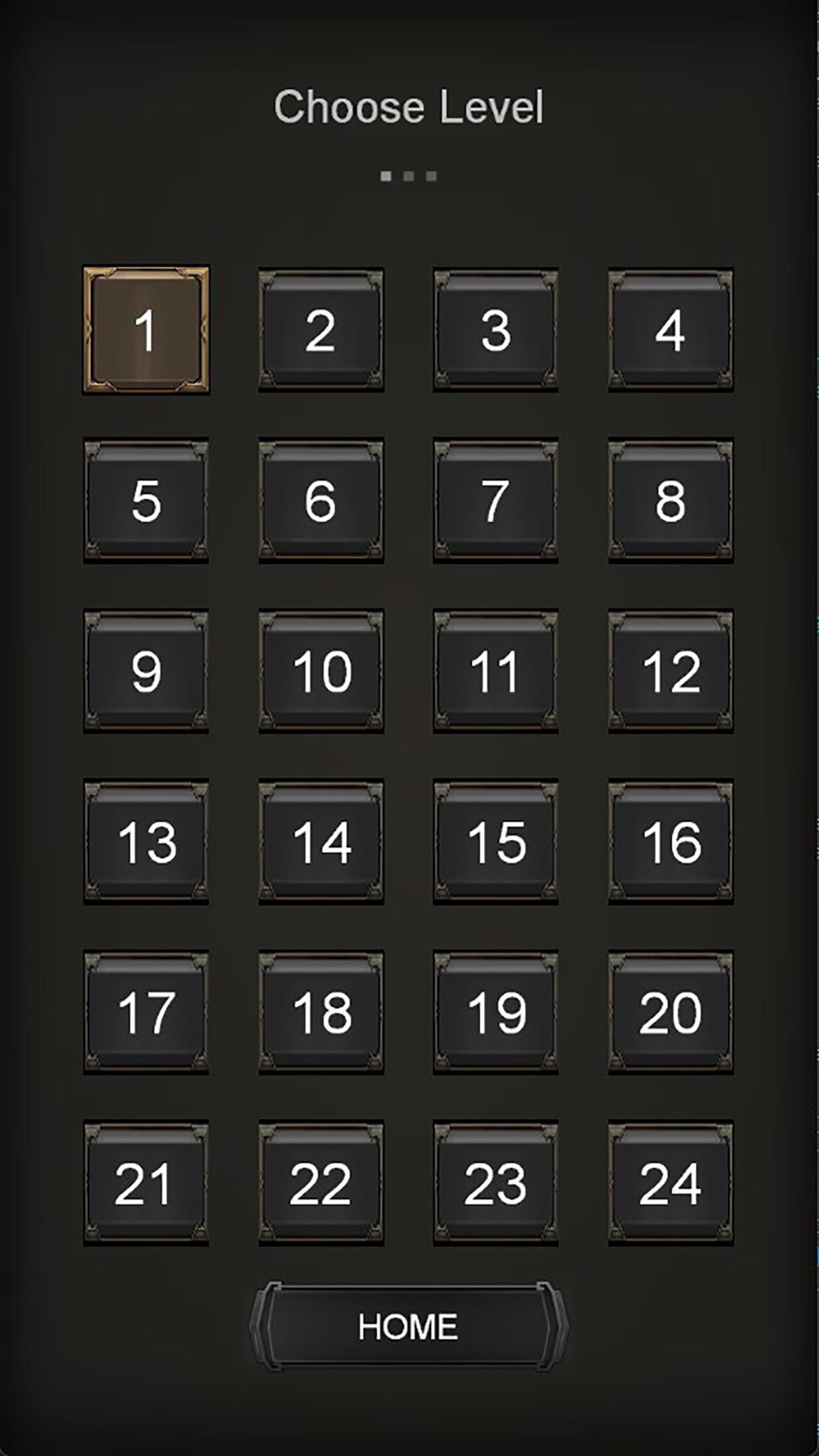The width and height of the screenshot is (819, 1456).
Task: Open level 9
Action: [x=146, y=671]
